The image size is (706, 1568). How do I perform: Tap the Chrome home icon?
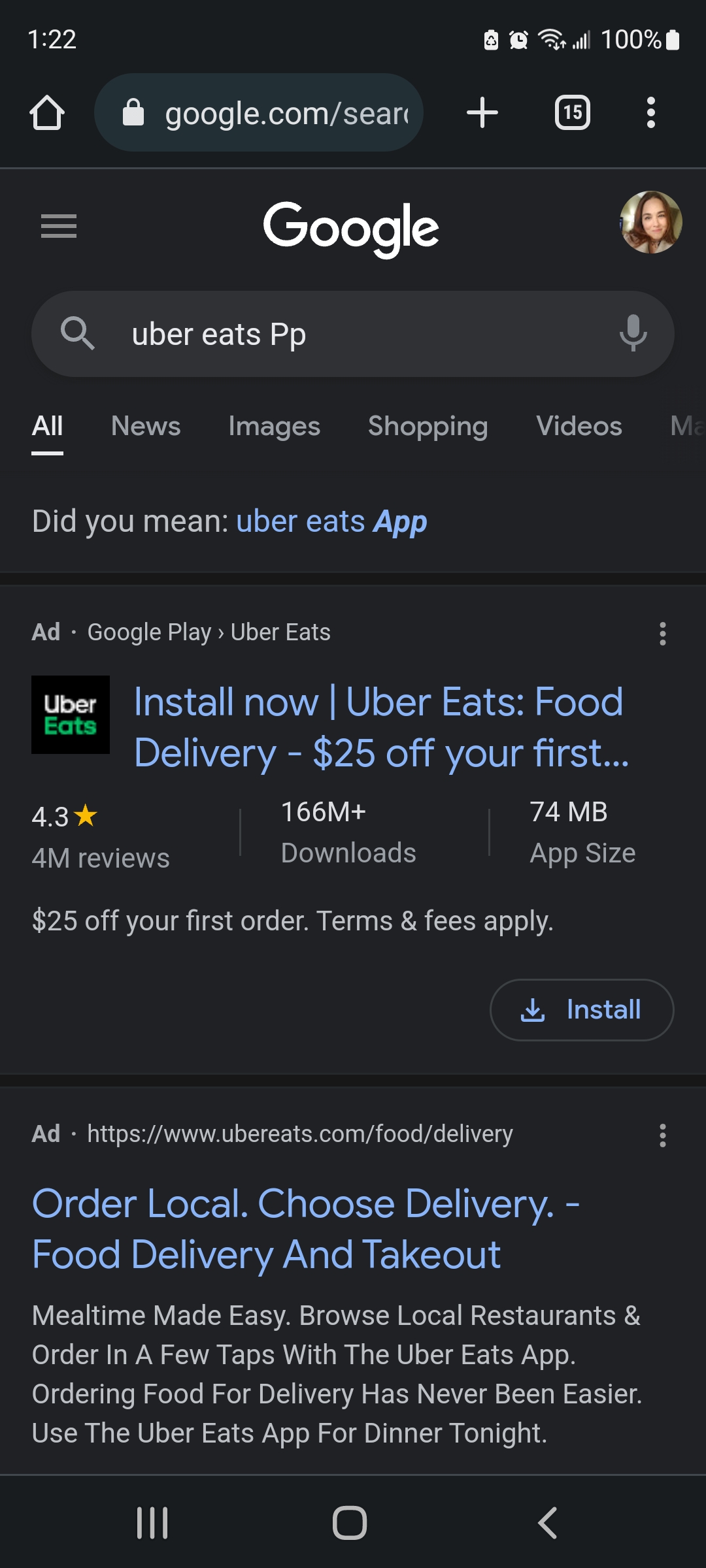[46, 112]
